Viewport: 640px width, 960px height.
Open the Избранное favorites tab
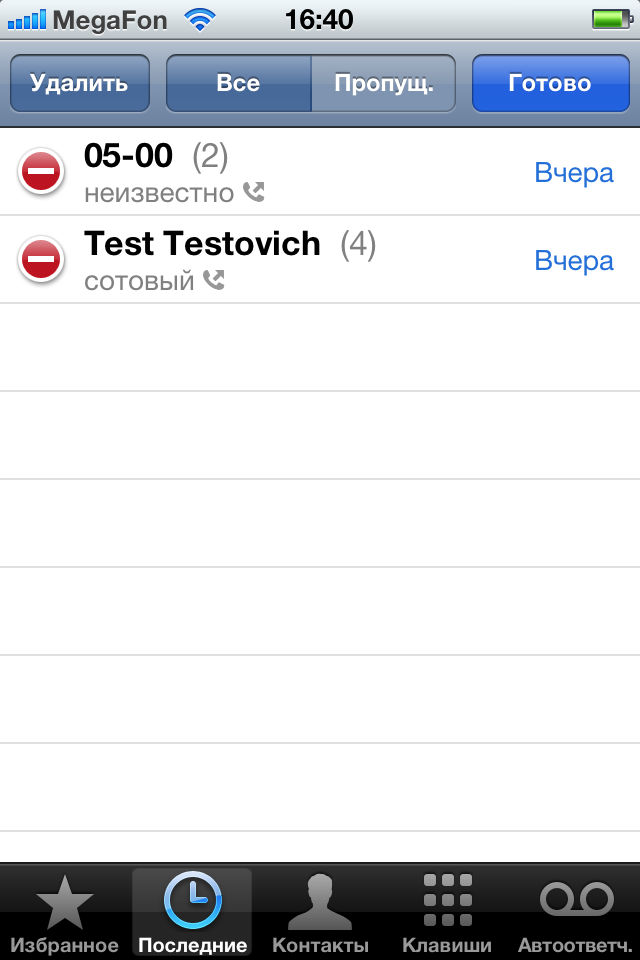click(65, 913)
